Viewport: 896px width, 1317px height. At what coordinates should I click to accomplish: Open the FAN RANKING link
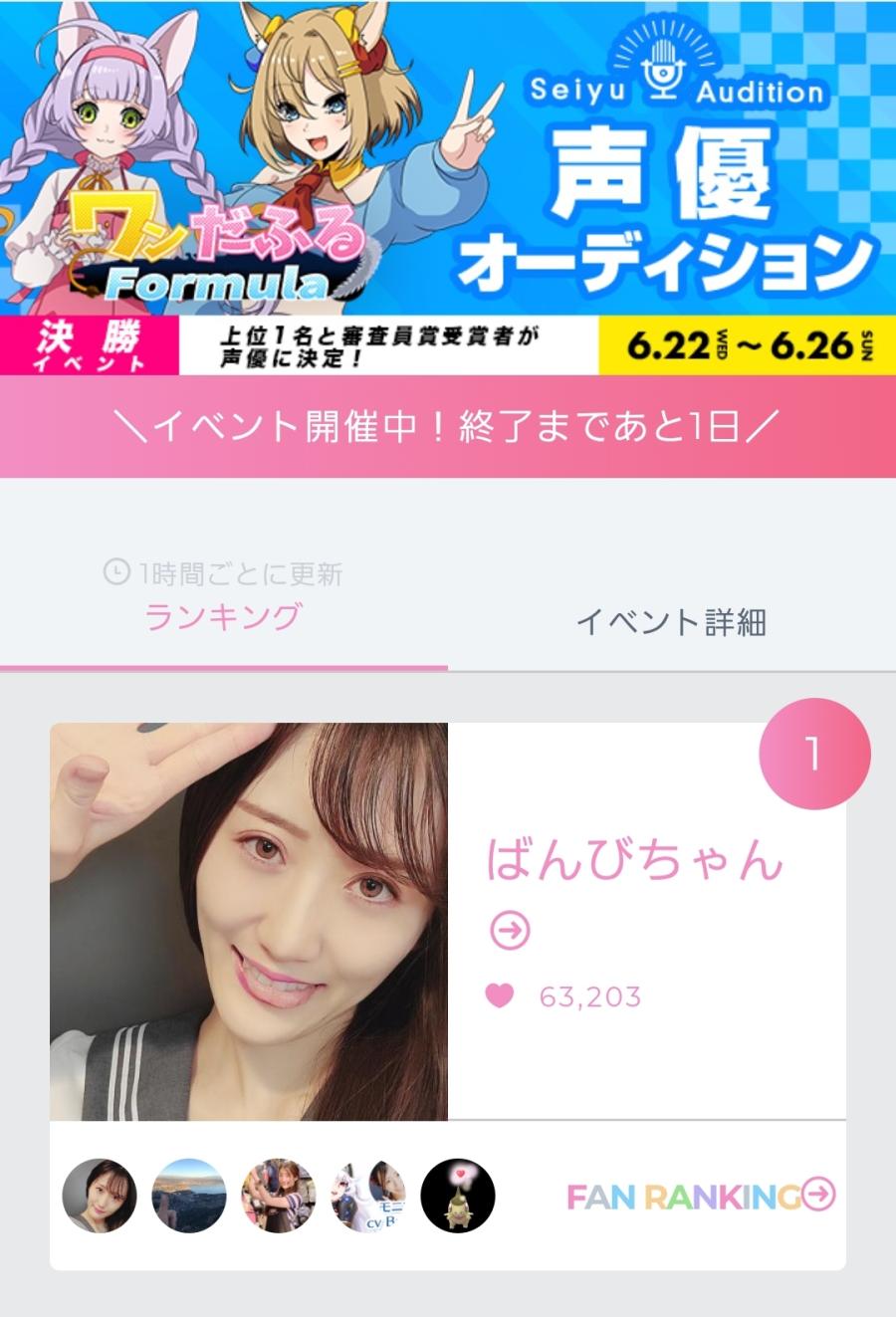click(x=700, y=1196)
